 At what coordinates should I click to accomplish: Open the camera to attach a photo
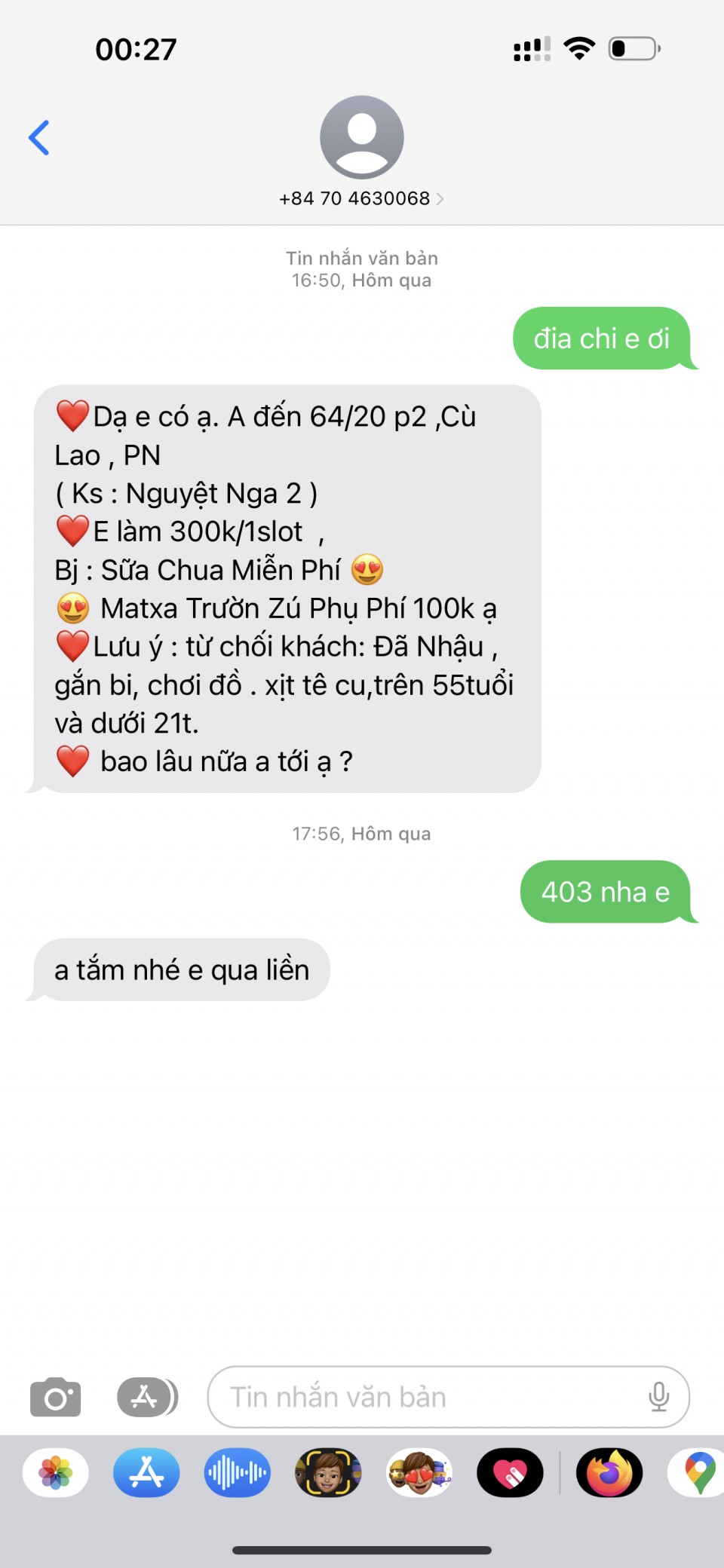click(55, 1398)
